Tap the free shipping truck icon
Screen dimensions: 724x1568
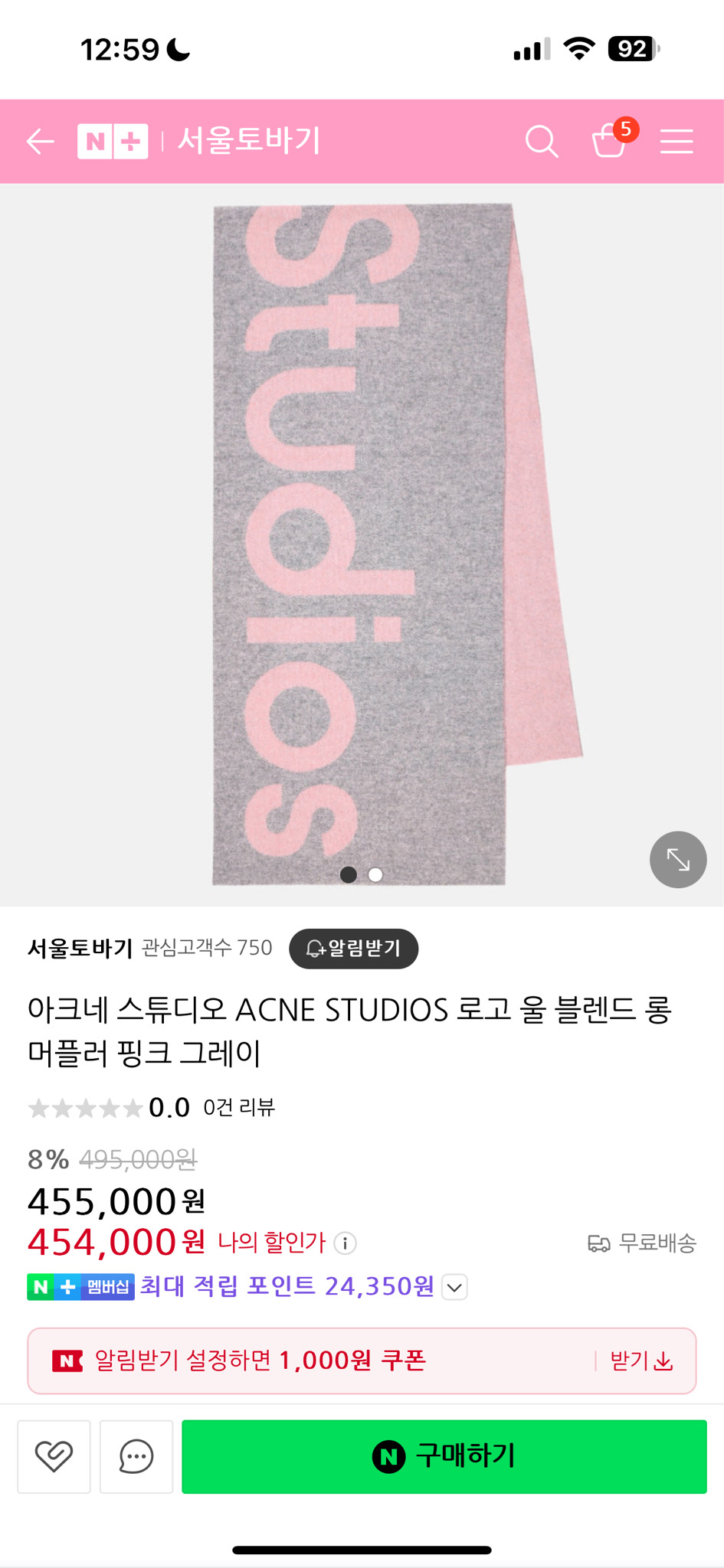(x=599, y=1243)
